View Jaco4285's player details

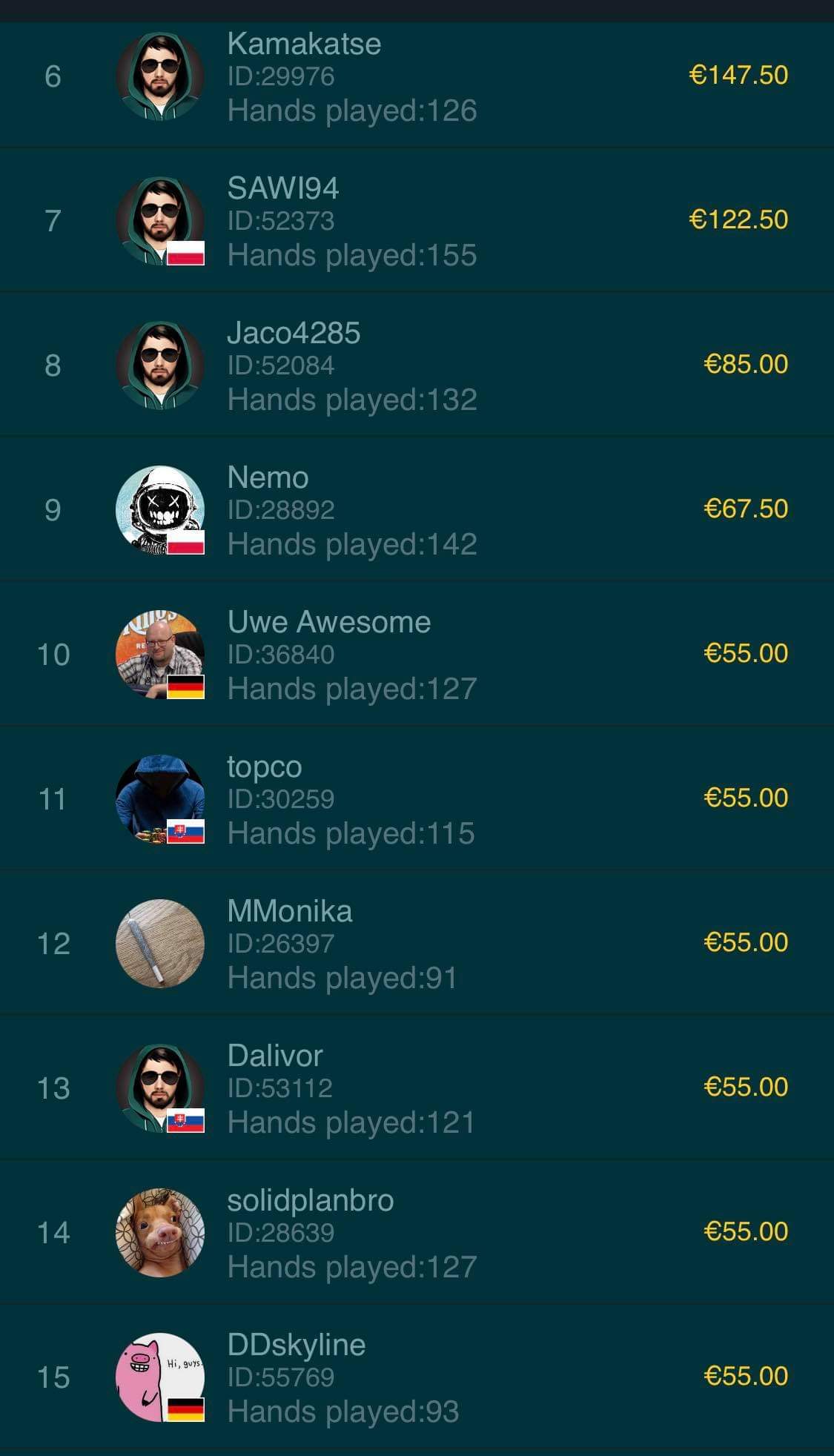point(417,365)
